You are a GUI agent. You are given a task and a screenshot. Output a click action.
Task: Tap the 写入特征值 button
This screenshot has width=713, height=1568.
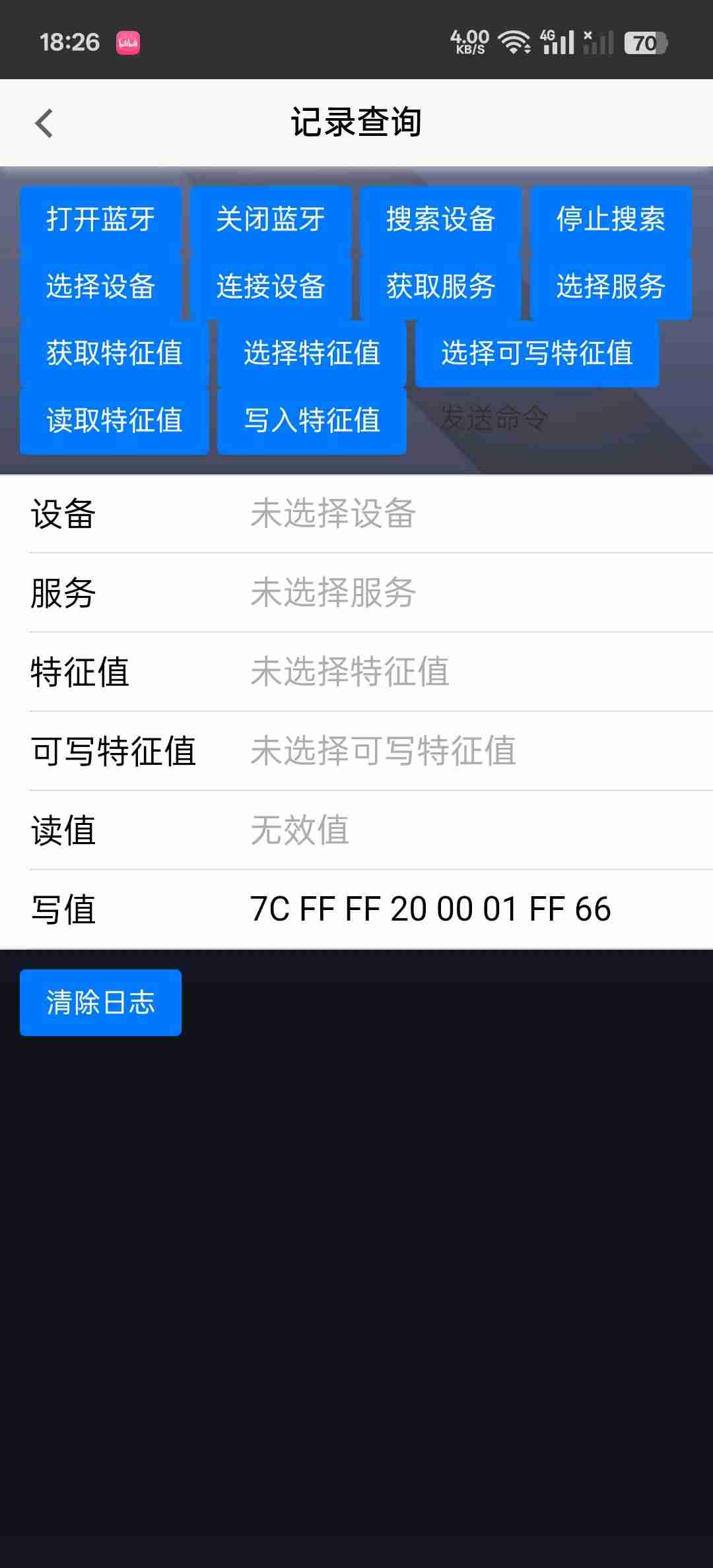312,420
